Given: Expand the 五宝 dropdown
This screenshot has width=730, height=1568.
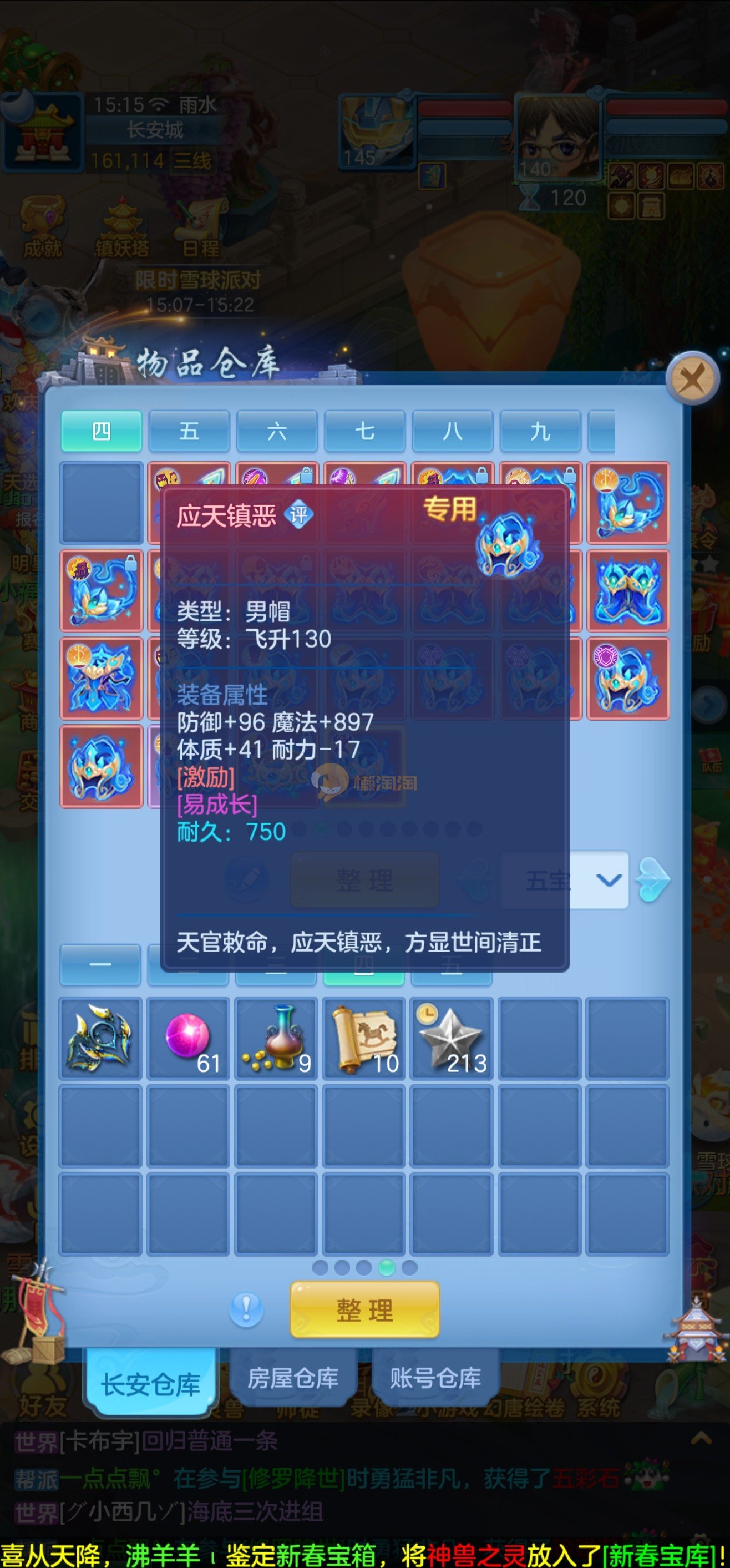Looking at the screenshot, I should pos(609,880).
